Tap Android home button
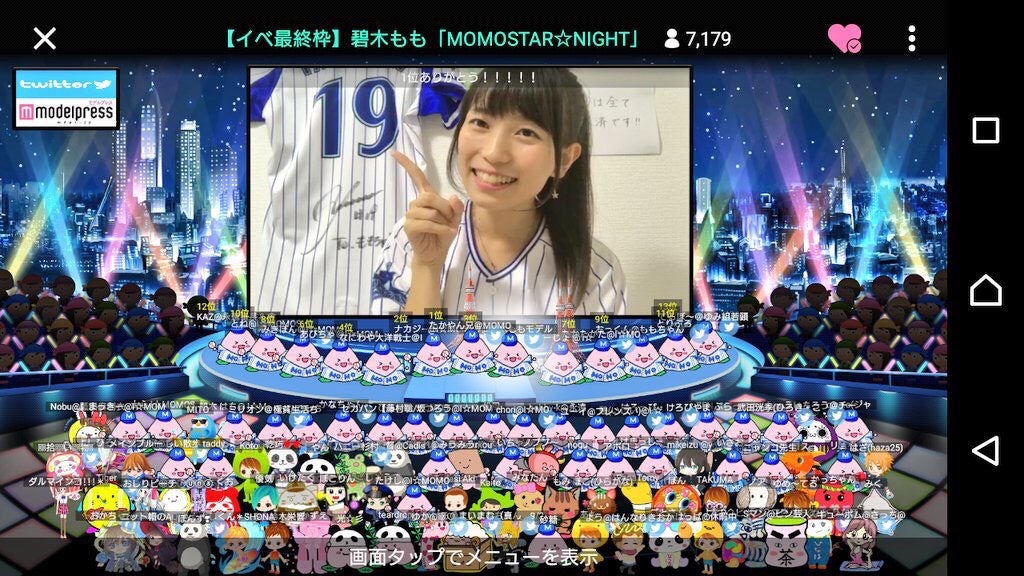 click(985, 290)
